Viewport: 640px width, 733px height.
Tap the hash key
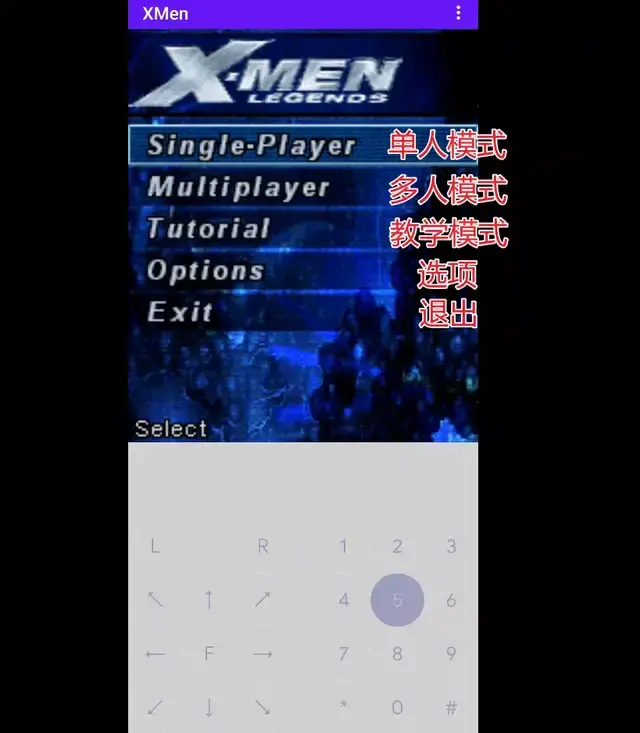[451, 707]
